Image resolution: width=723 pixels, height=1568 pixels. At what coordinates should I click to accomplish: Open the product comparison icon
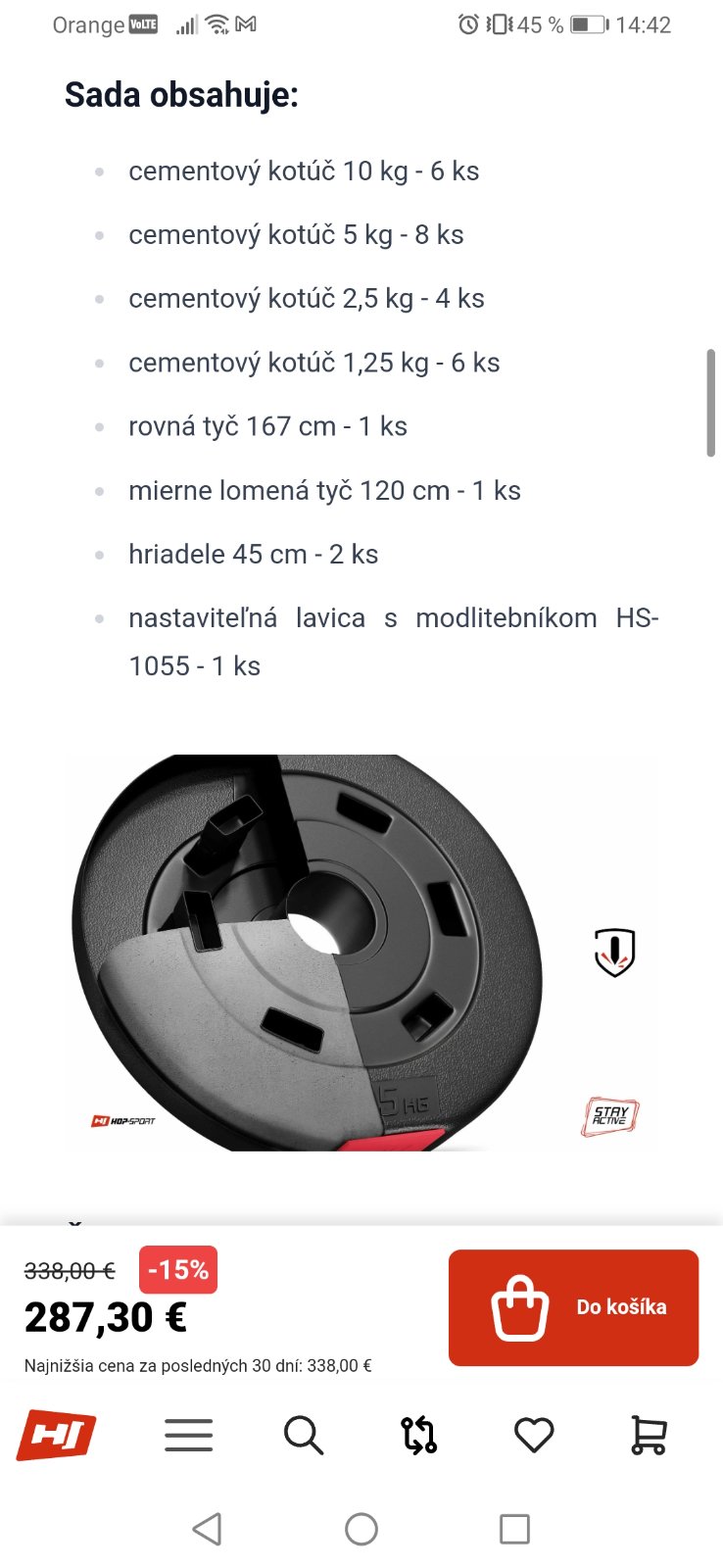pyautogui.click(x=419, y=1436)
